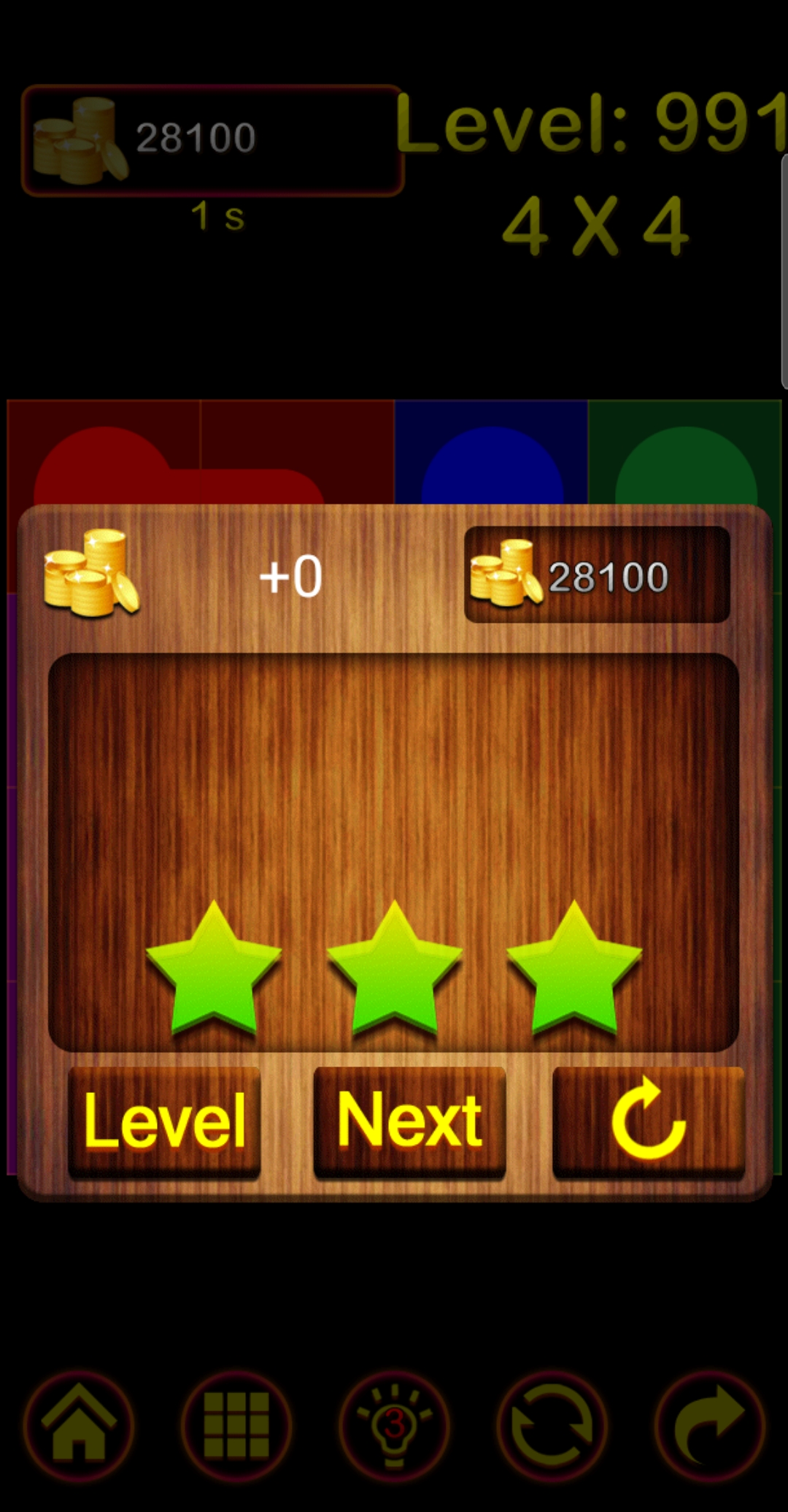Open the Level selection button
788x1512 pixels.
click(164, 1121)
